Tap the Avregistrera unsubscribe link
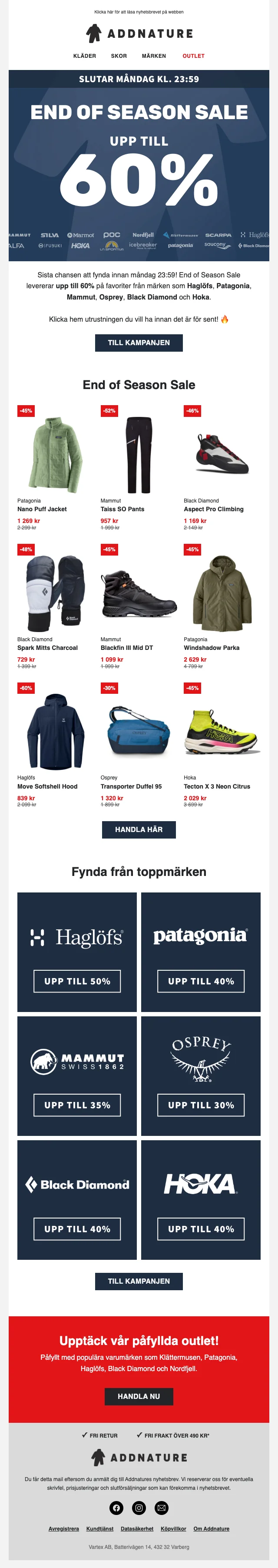Viewport: 278px width, 1568px height. 64,1528
